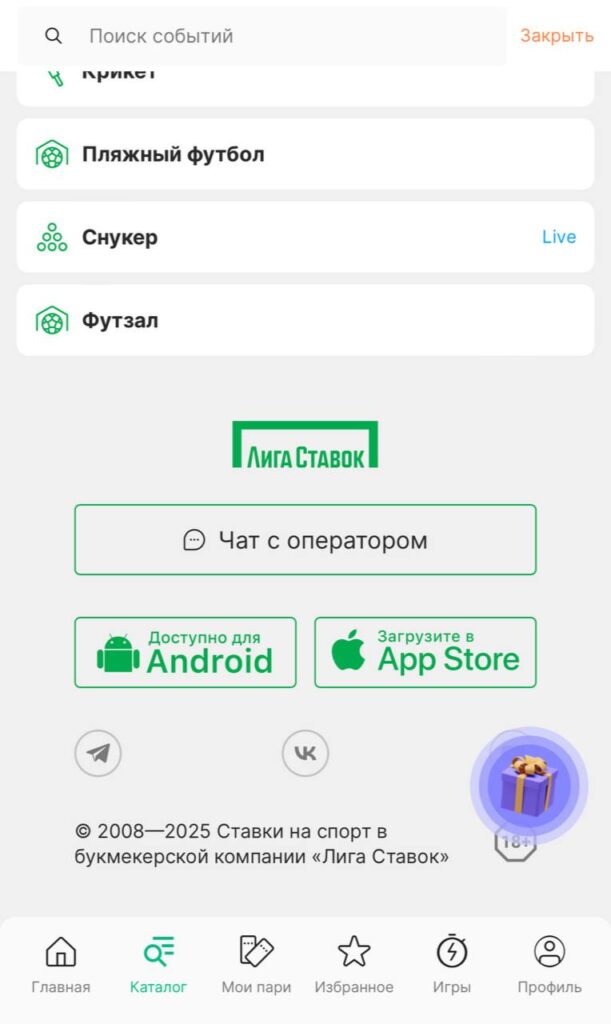Open the VK page icon
611x1024 pixels.
point(305,753)
